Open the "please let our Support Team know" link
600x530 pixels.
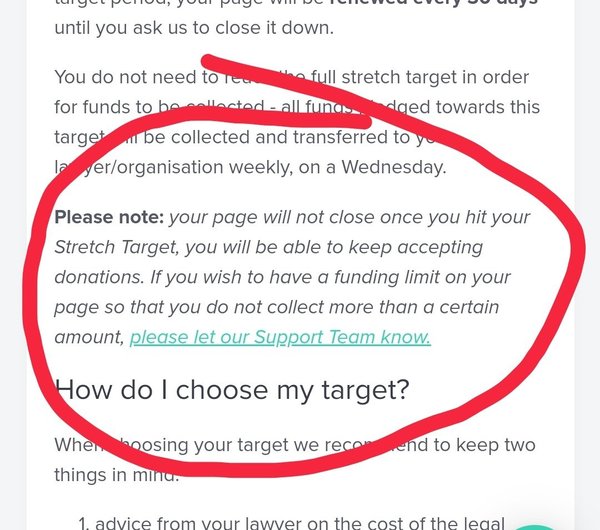280,337
